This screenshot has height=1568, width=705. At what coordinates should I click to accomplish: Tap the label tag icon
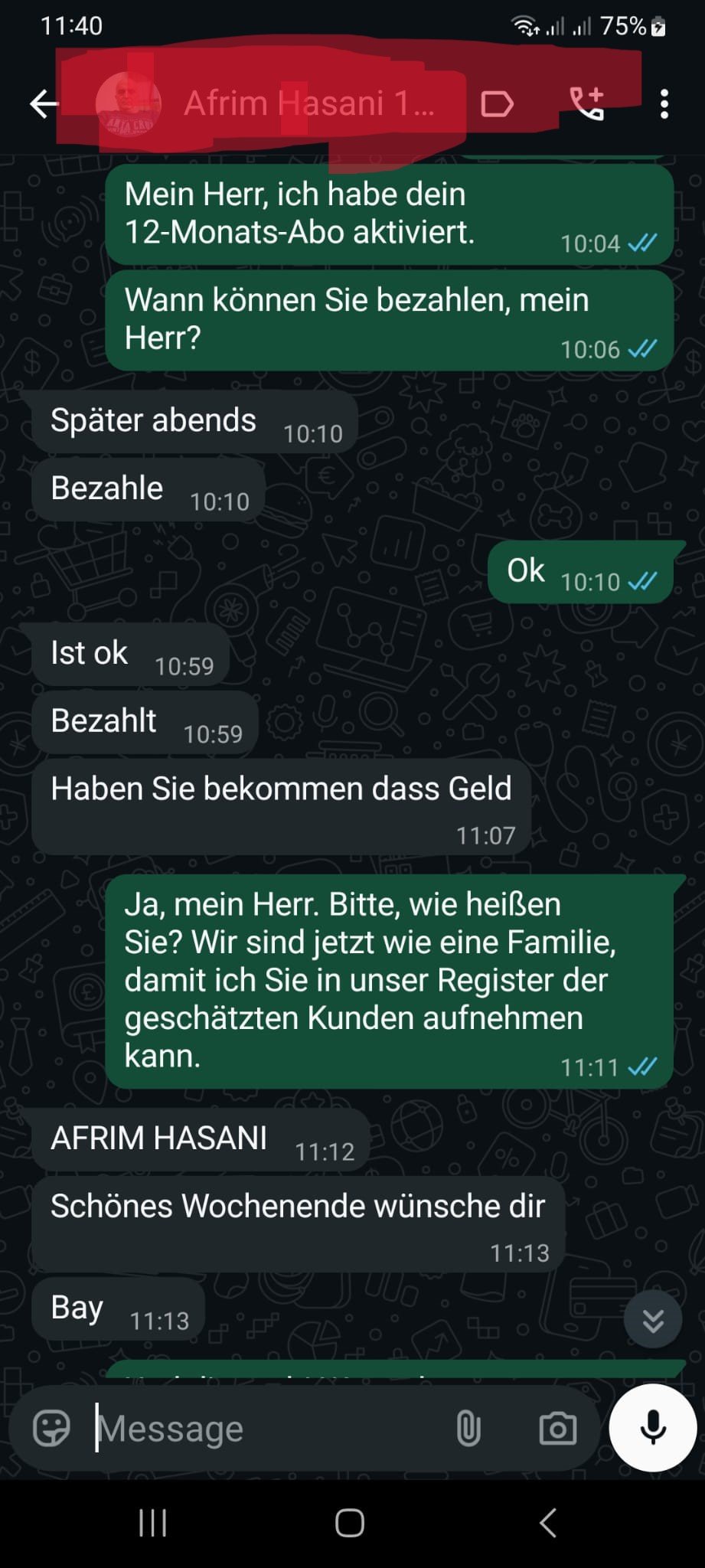[498, 103]
